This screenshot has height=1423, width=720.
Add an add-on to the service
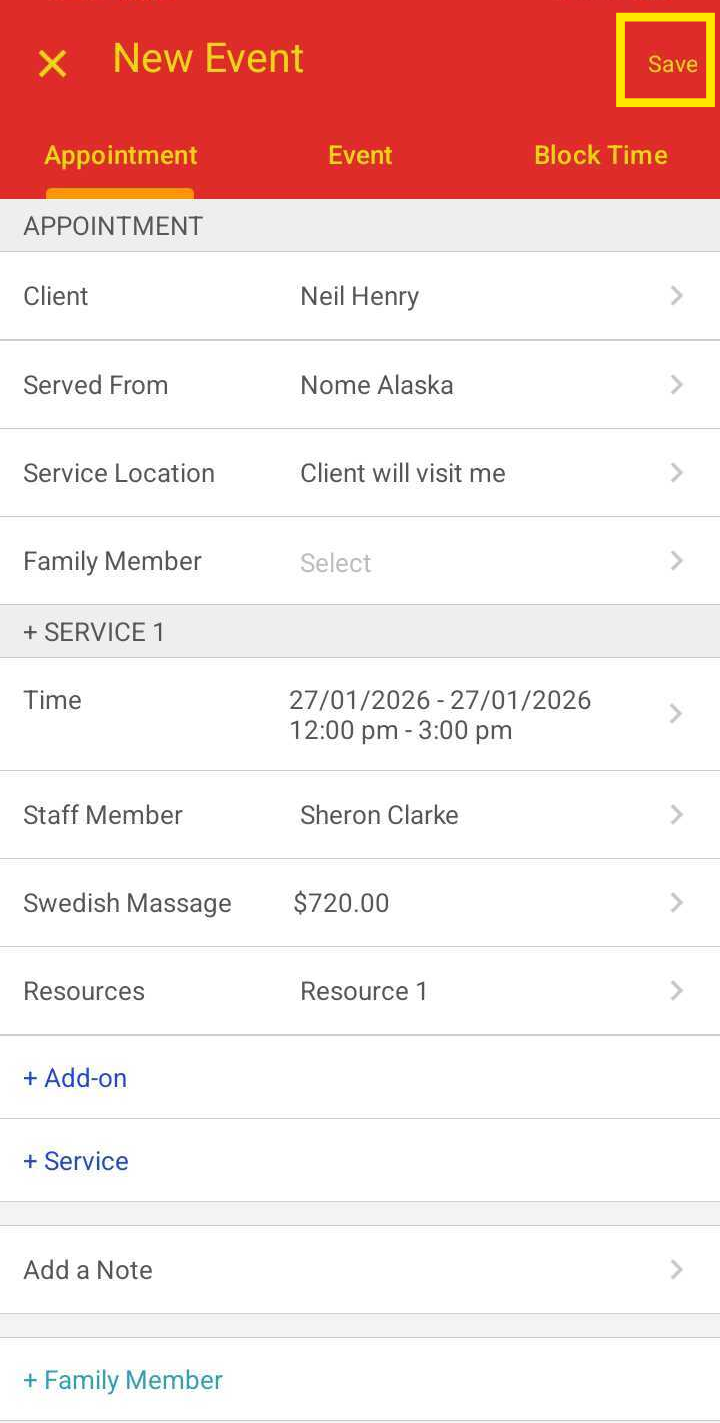click(76, 1078)
